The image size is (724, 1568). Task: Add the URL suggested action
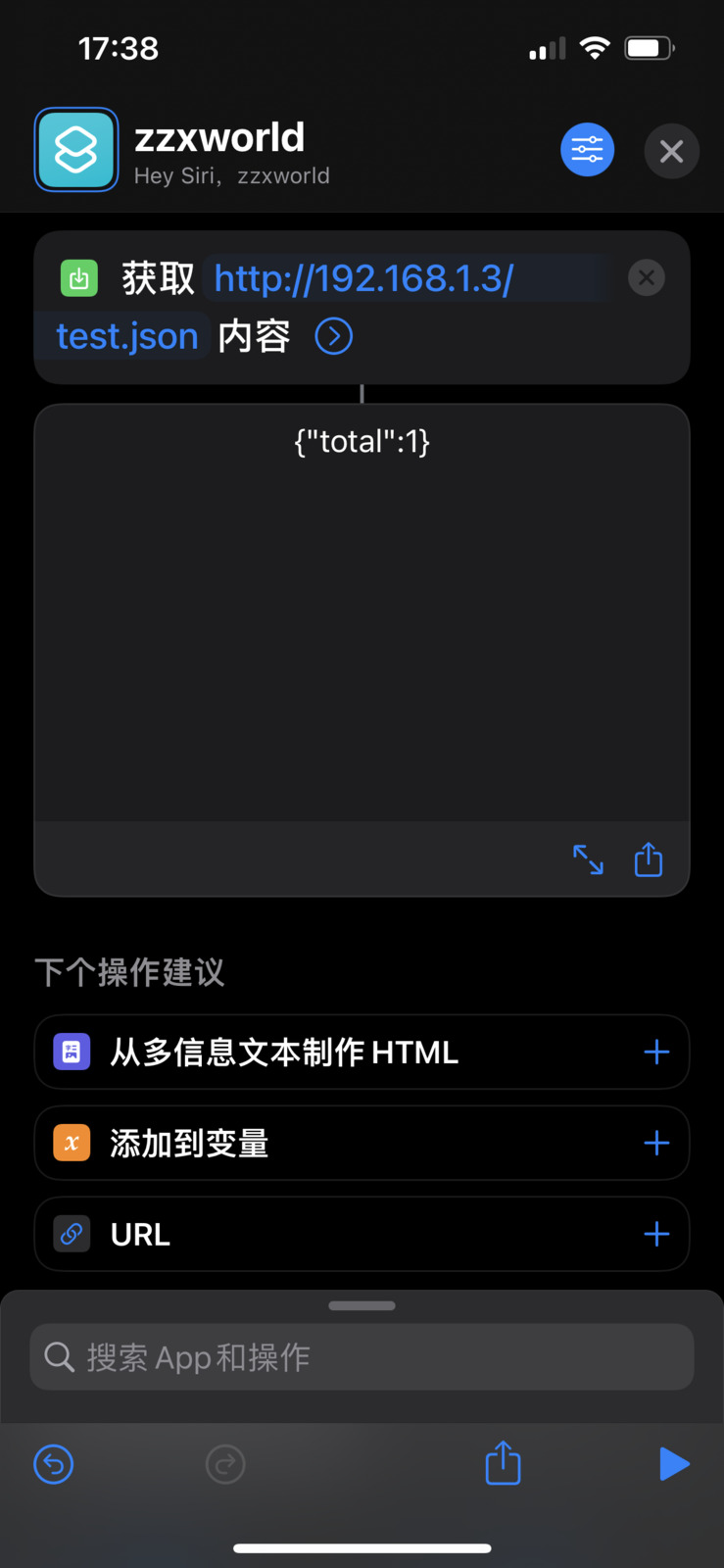coord(655,1234)
